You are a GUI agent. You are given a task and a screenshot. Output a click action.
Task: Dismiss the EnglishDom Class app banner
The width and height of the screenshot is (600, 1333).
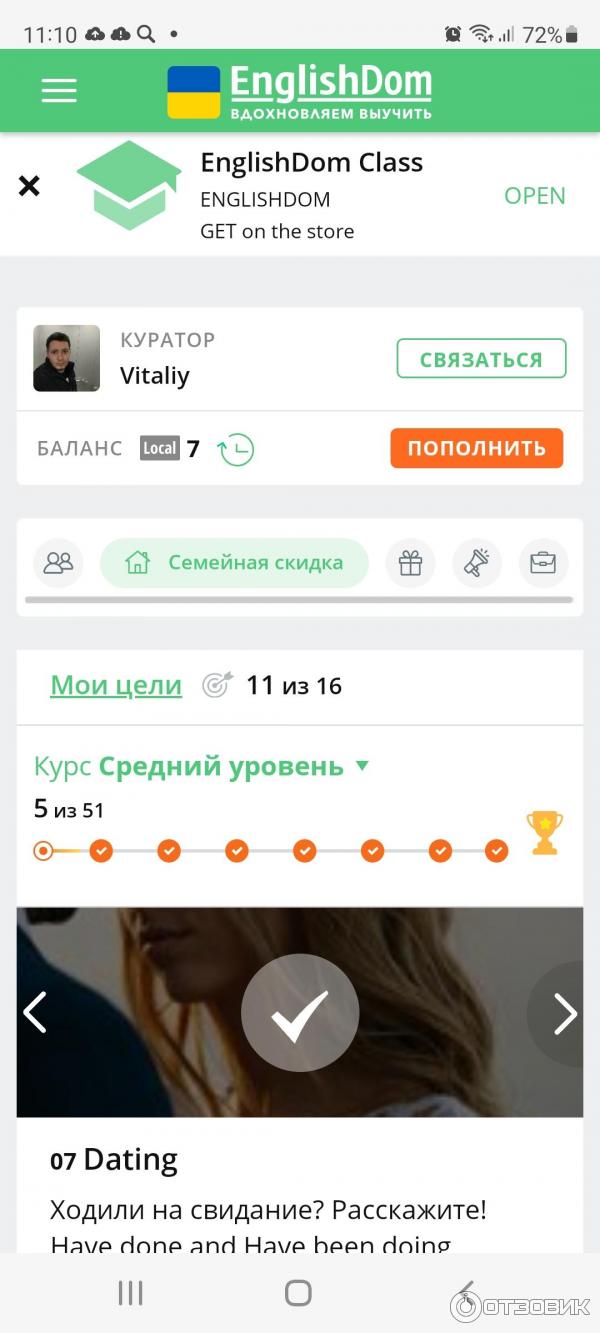[x=30, y=186]
